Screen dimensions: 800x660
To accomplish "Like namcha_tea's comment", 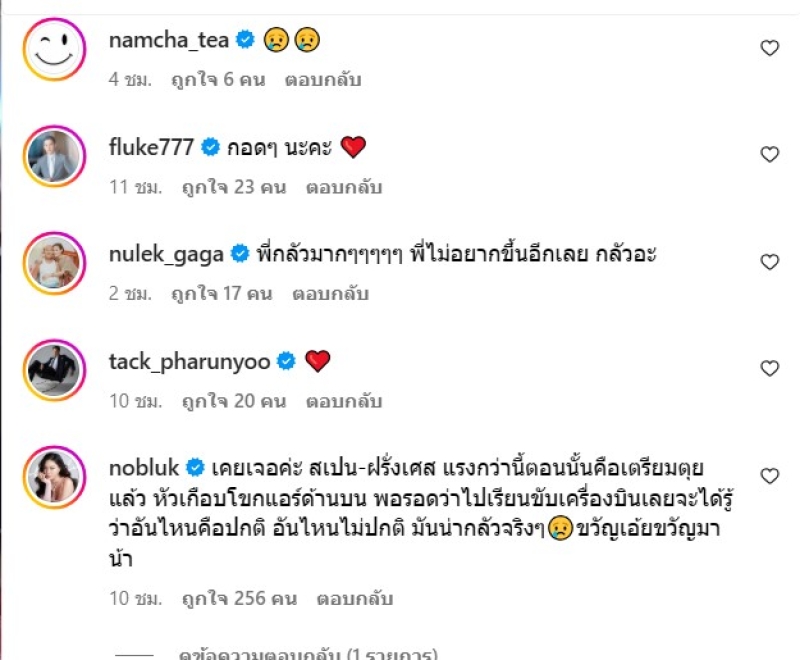I will (769, 48).
